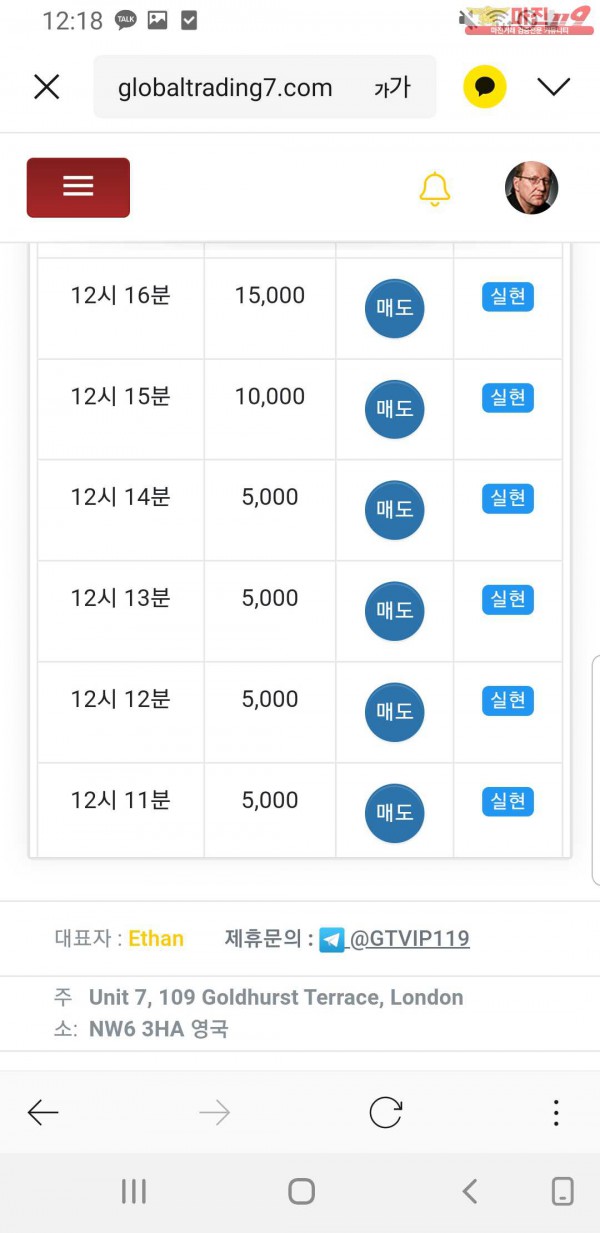Open the @GTVIP119 Telegram link
600x1233 pixels.
pos(408,939)
